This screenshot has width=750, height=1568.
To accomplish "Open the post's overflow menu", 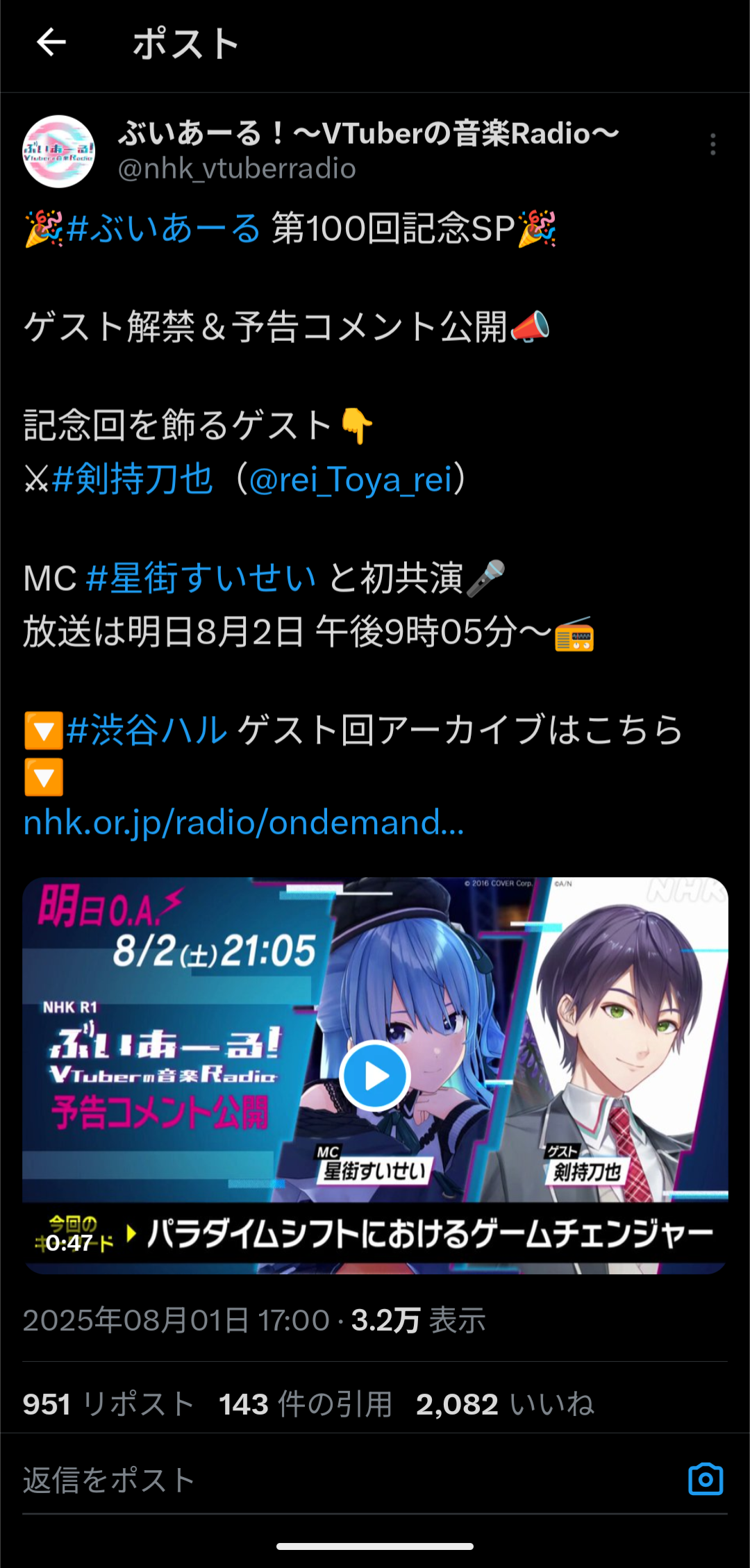I will tap(712, 144).
